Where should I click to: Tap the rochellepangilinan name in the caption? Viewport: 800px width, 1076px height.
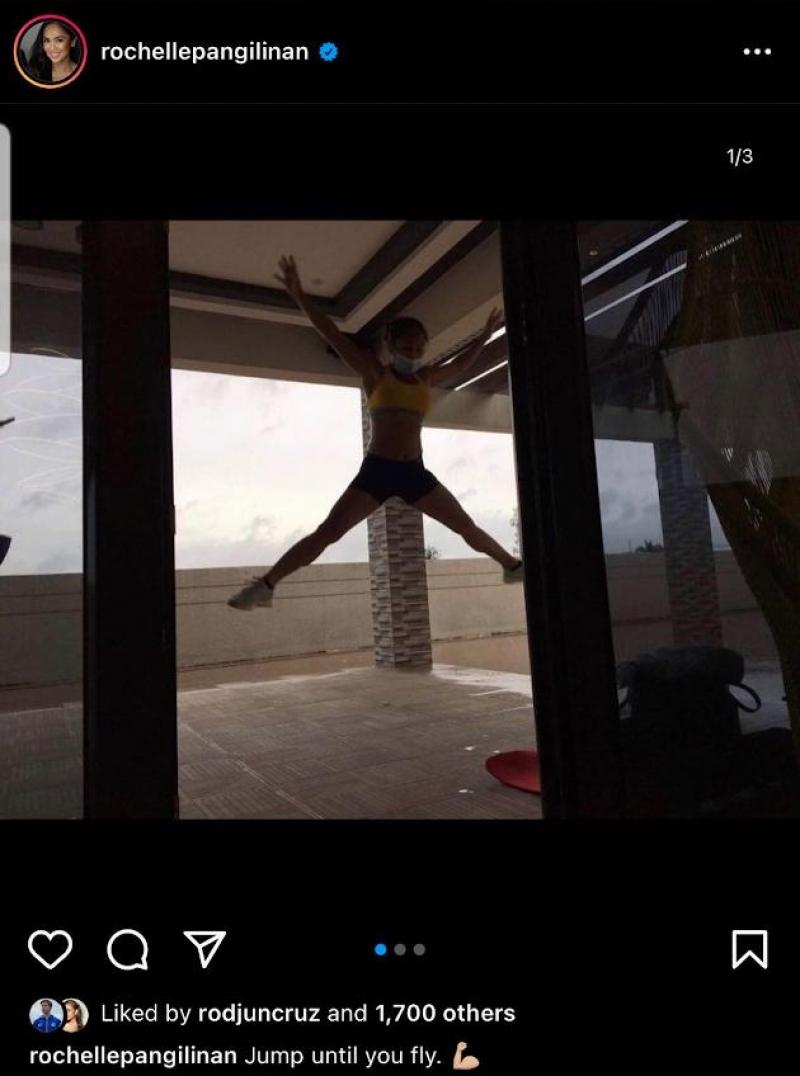[x=133, y=1055]
